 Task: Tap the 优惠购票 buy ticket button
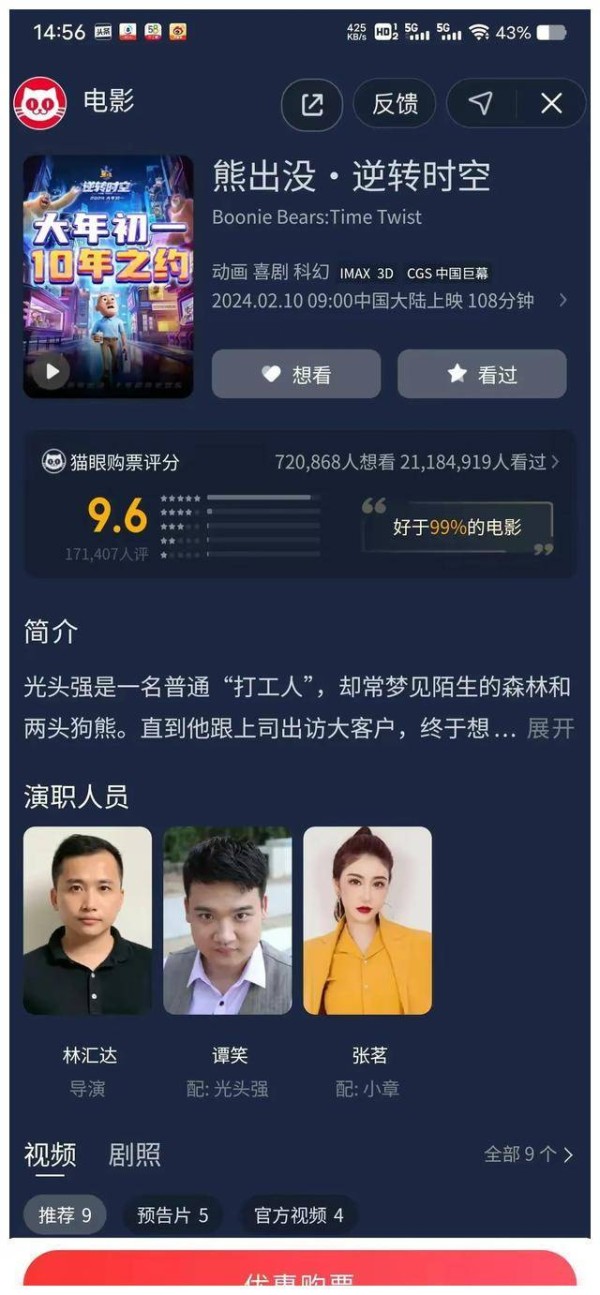pos(300,1270)
